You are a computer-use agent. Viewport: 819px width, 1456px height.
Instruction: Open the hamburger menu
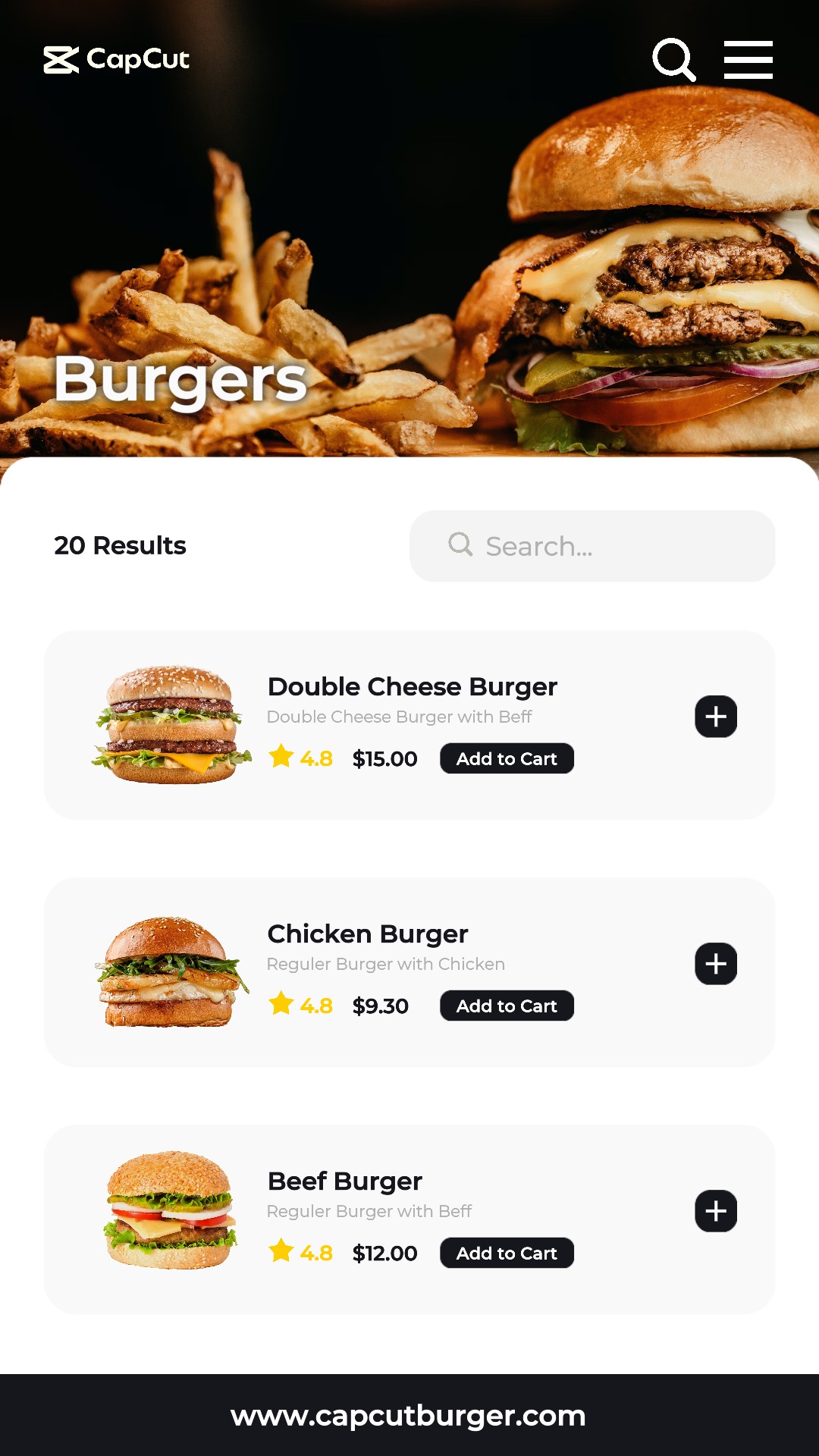748,60
